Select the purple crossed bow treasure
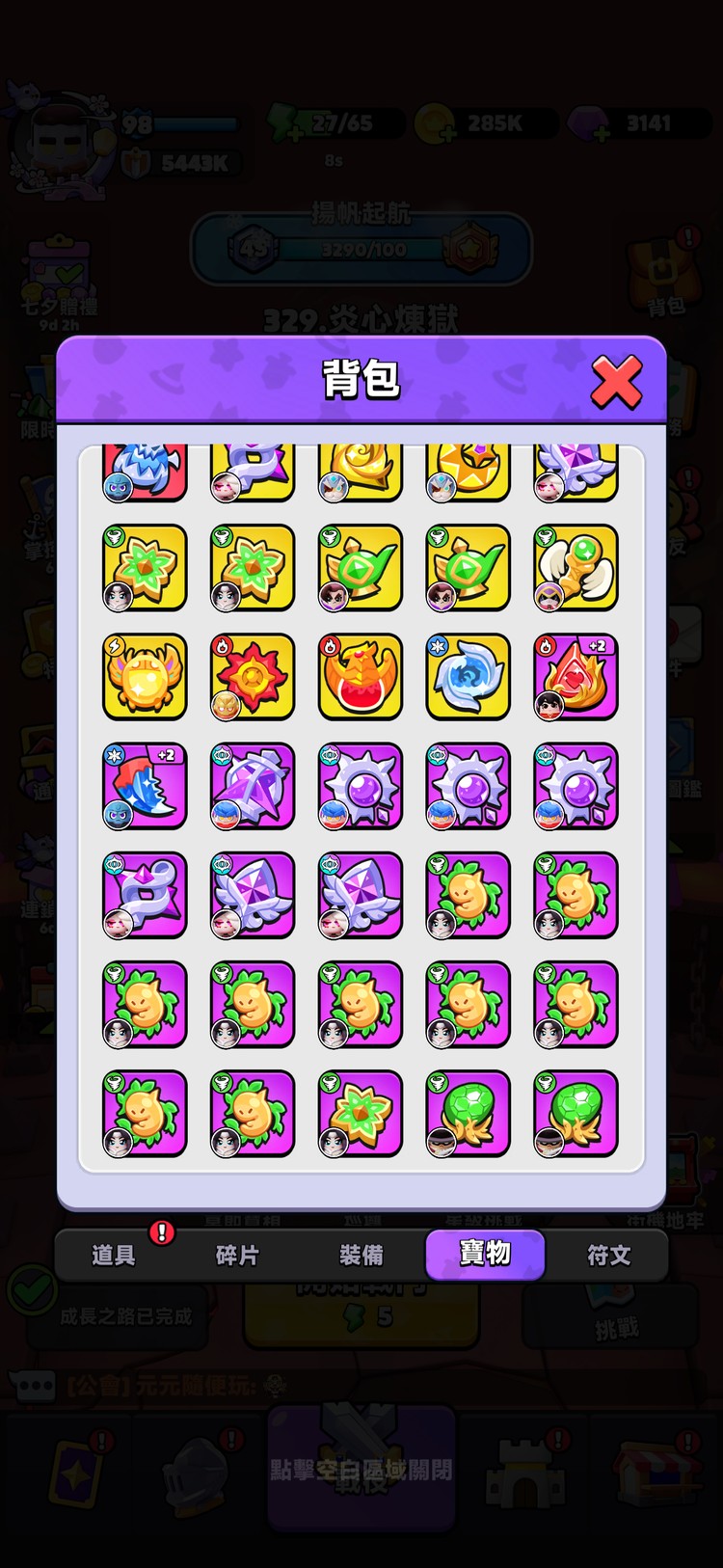The width and height of the screenshot is (723, 1568). pos(253,785)
